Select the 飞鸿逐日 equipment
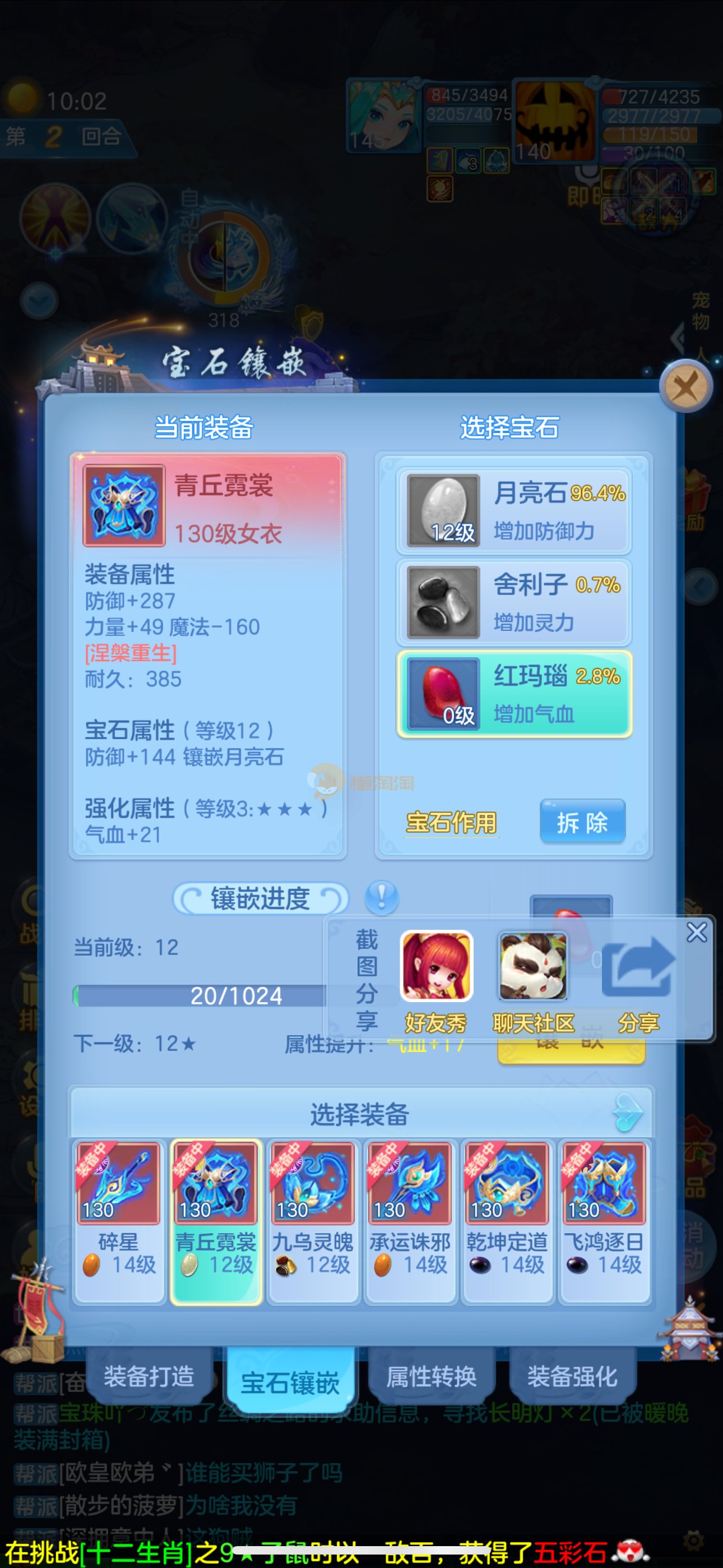This screenshot has height=1568, width=723. [x=604, y=1221]
